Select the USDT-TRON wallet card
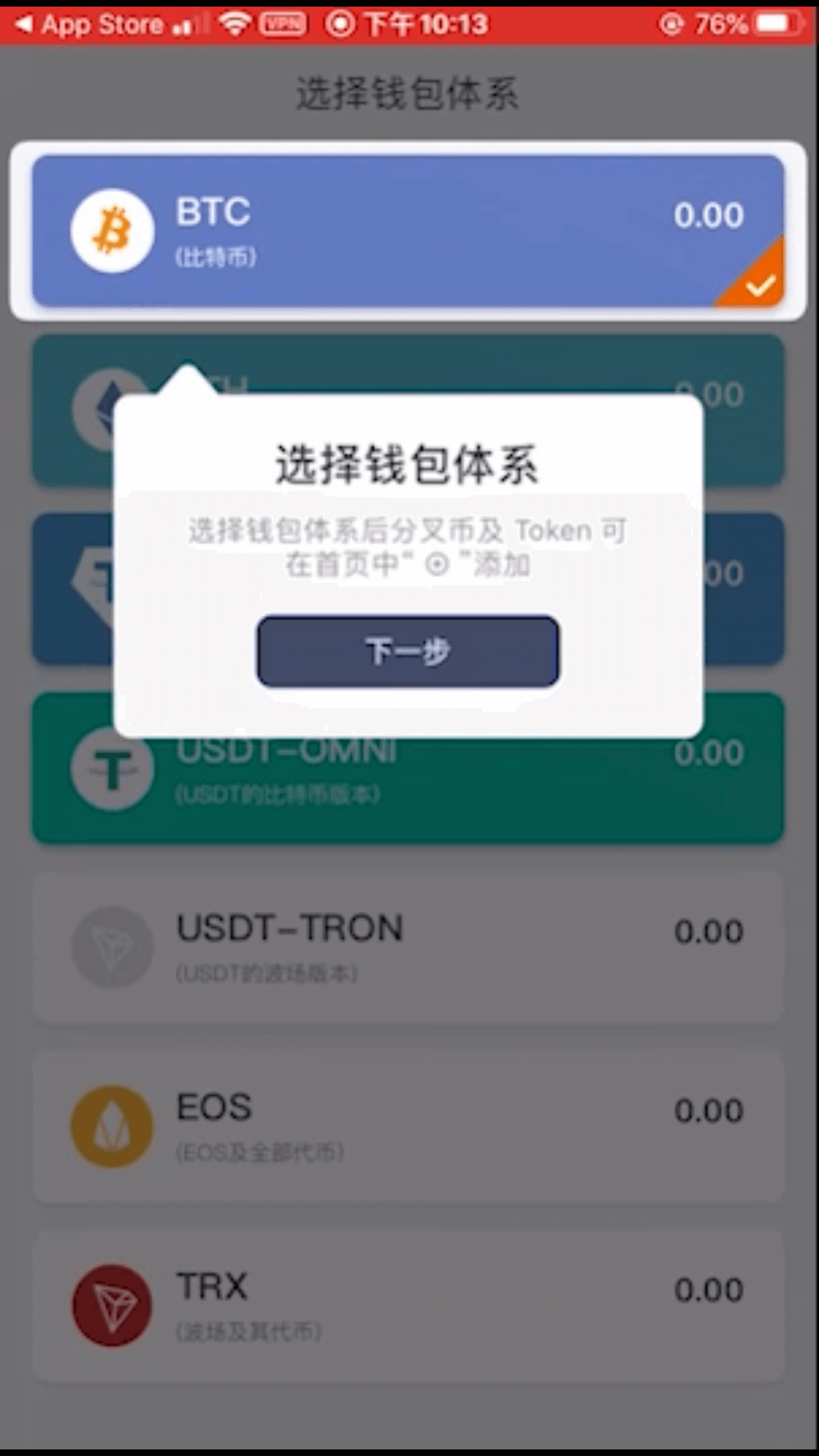The height and width of the screenshot is (1456, 819). point(408,948)
